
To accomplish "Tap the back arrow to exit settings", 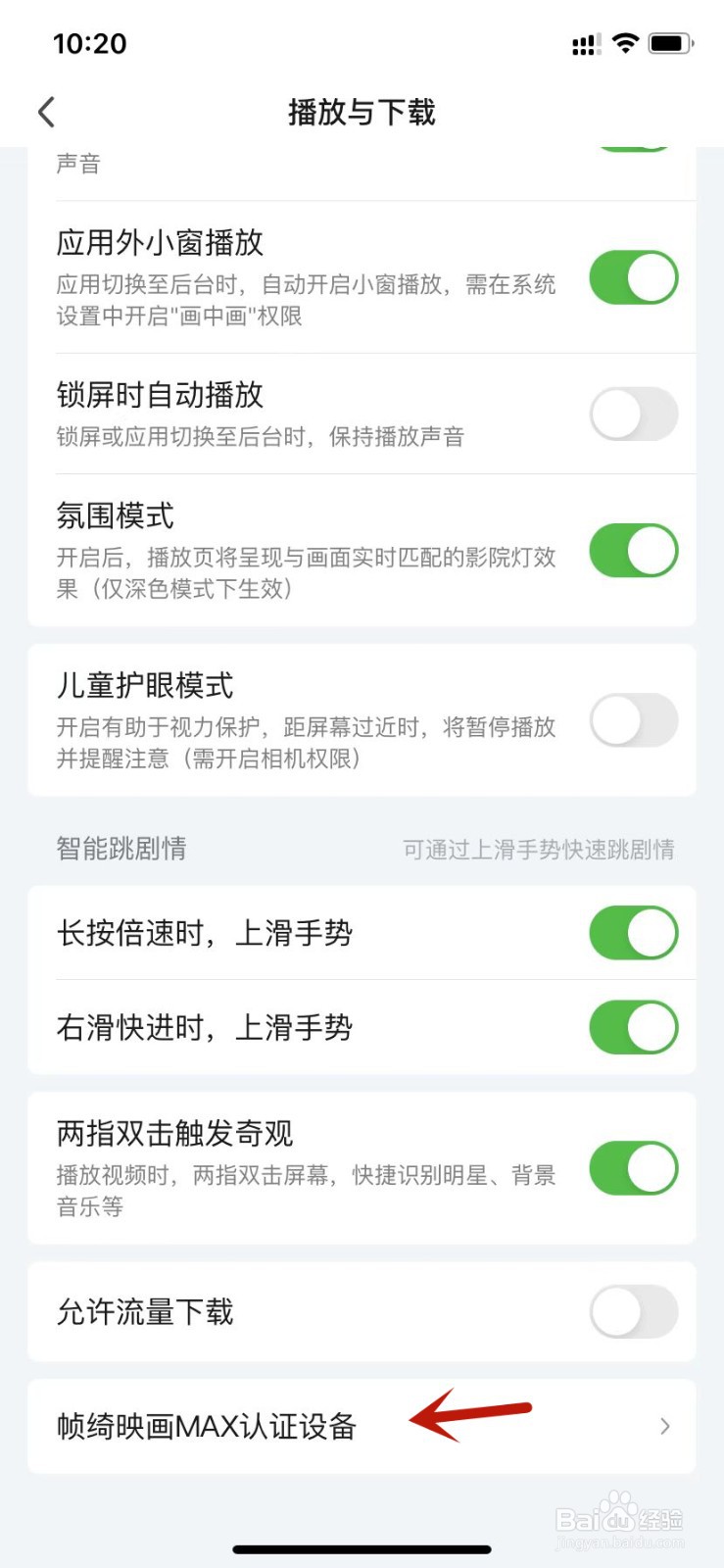I will tap(46, 112).
